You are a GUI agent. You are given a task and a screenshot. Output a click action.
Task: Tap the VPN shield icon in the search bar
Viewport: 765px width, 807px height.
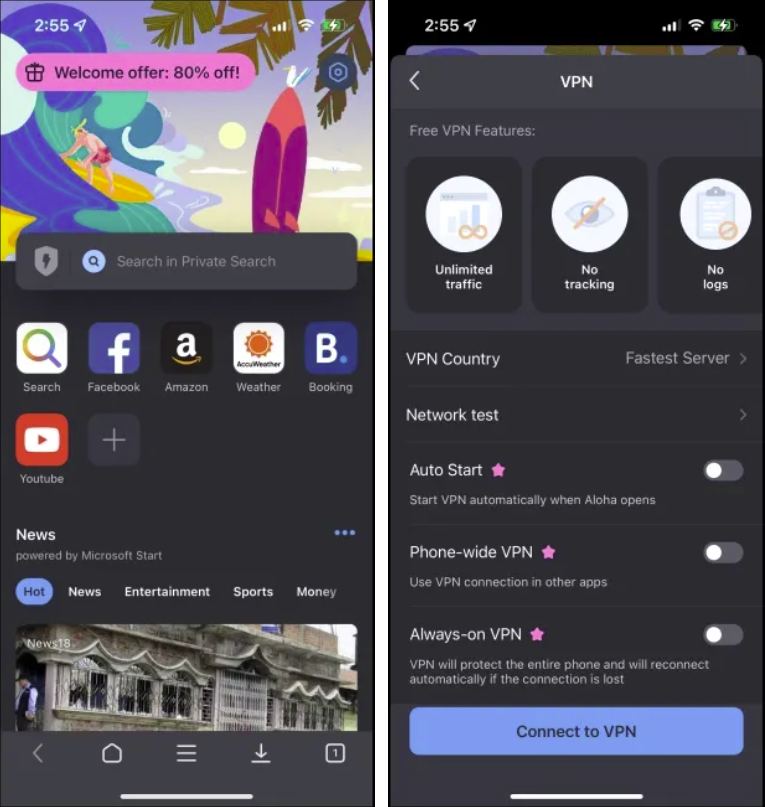click(46, 261)
